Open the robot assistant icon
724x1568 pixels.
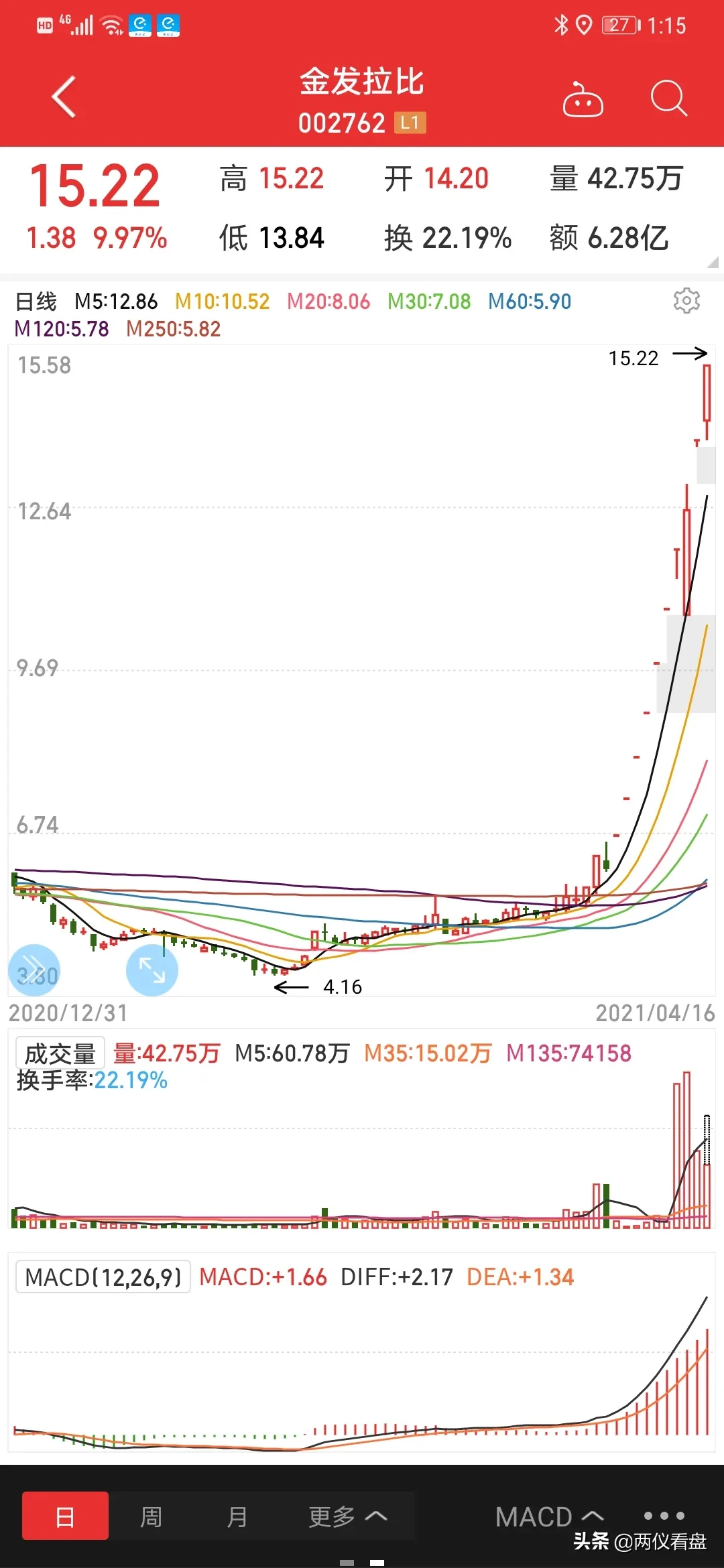tap(583, 99)
